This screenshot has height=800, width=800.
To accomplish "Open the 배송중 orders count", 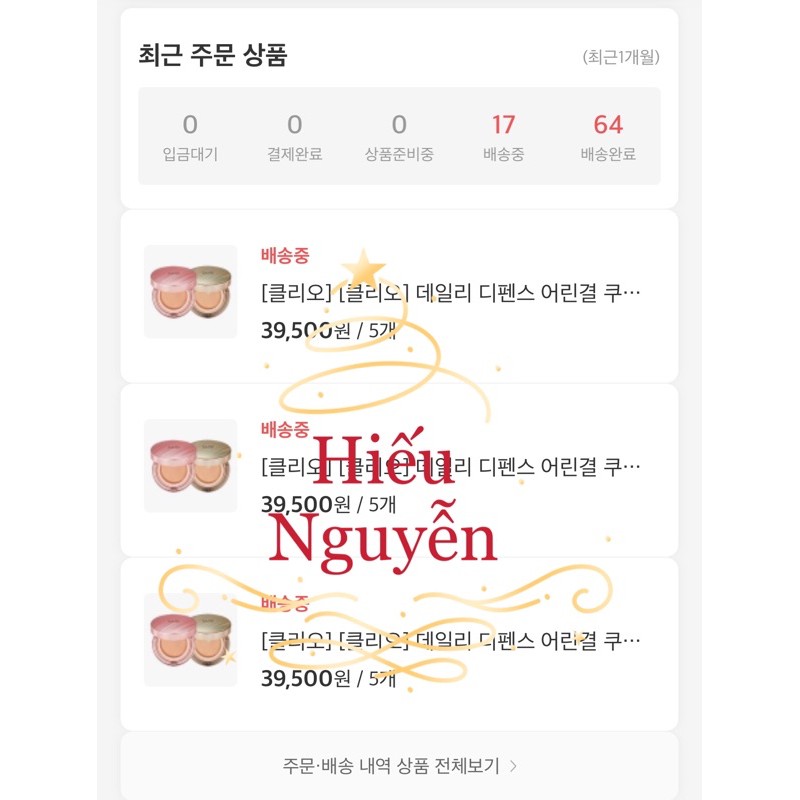I will [x=503, y=137].
